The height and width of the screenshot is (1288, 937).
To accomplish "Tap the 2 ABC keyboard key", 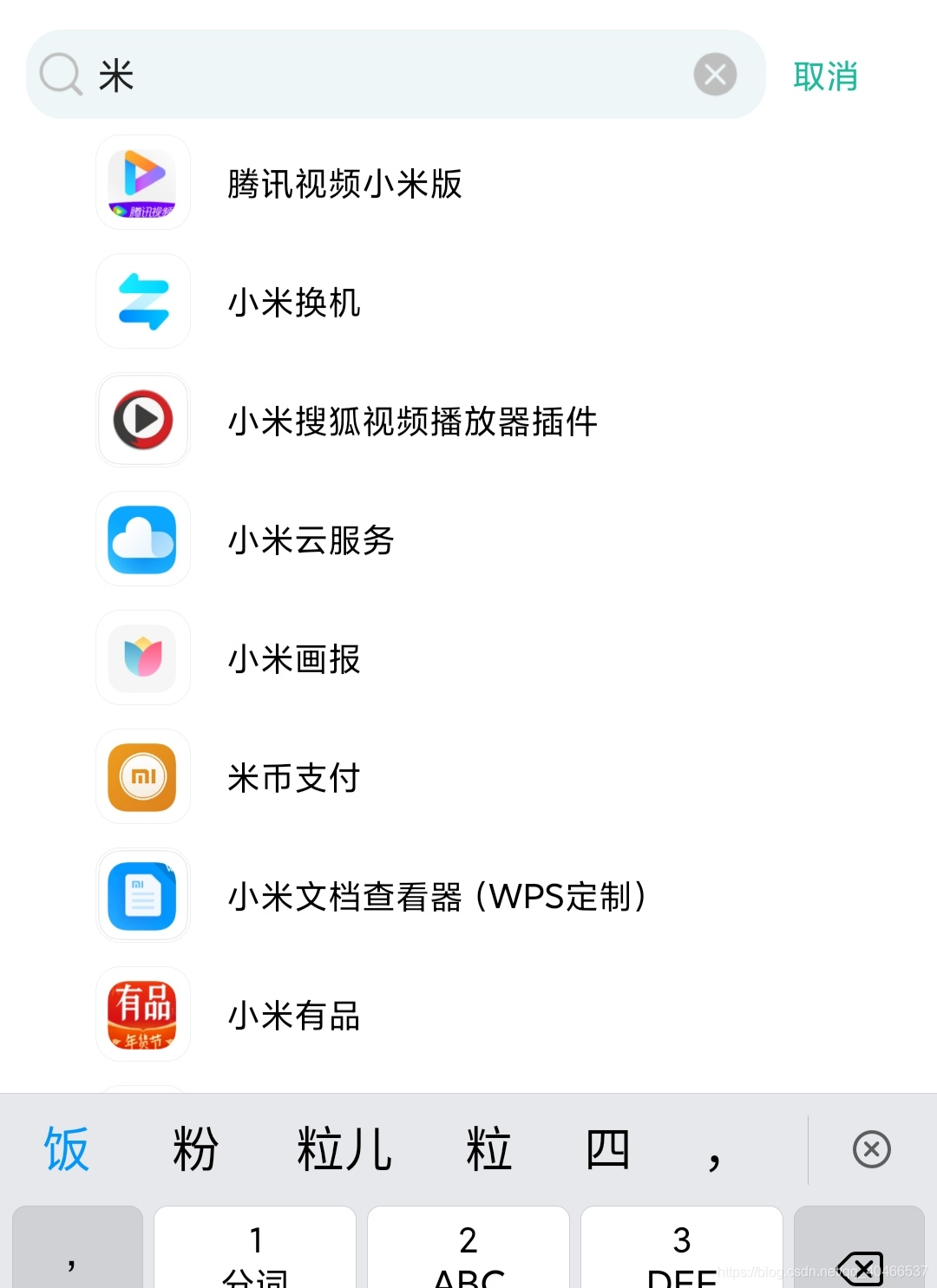I will pyautogui.click(x=468, y=1253).
